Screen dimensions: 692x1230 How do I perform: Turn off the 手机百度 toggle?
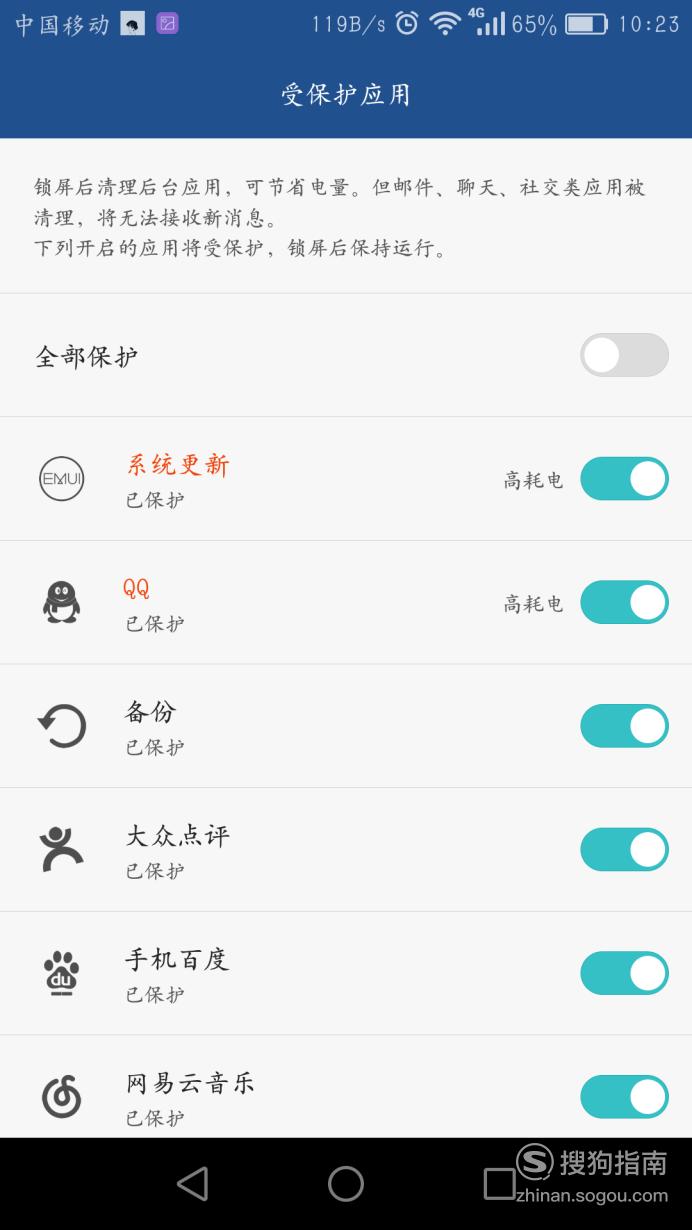(x=624, y=973)
